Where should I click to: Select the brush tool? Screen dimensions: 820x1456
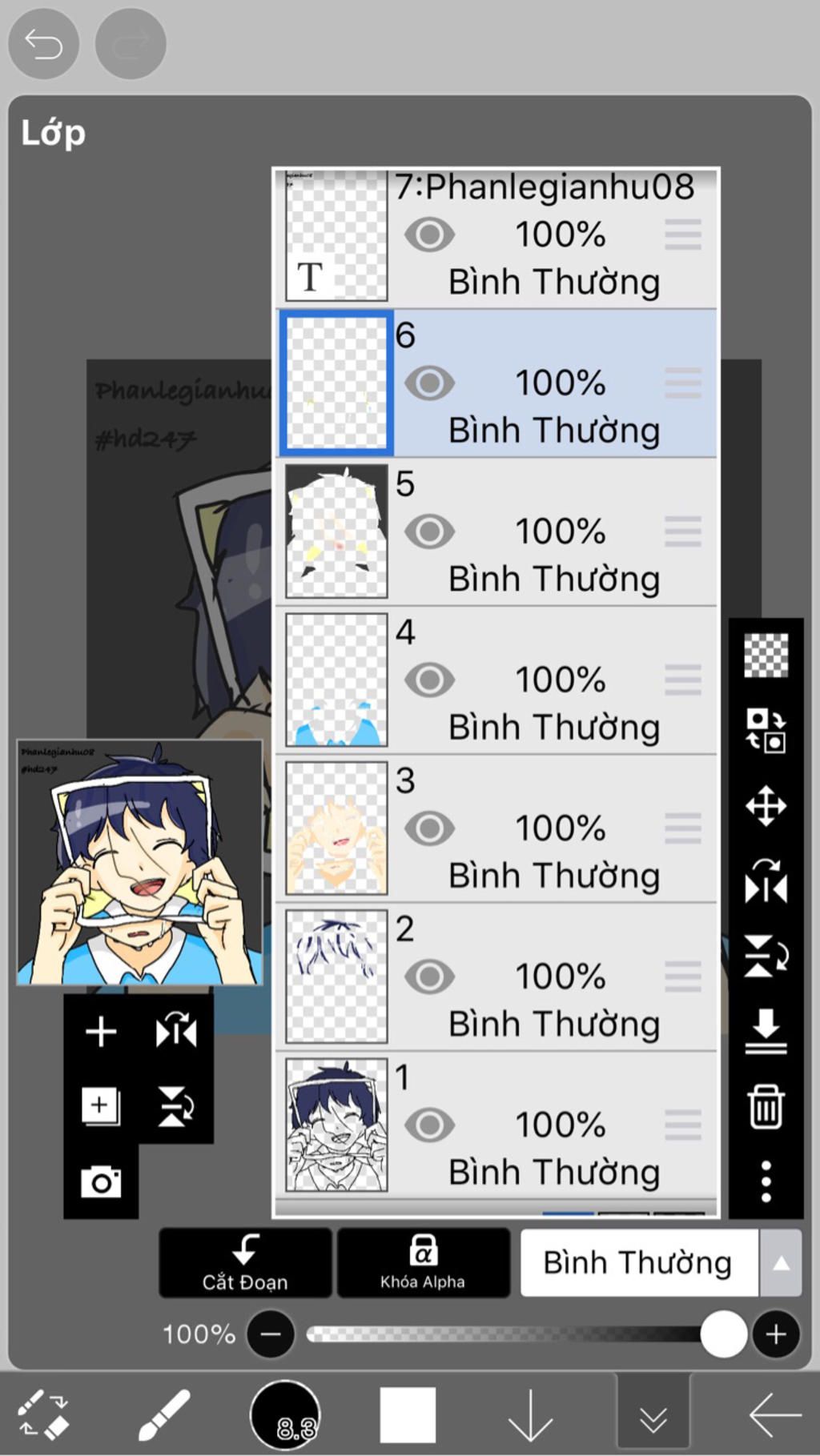point(163,1414)
